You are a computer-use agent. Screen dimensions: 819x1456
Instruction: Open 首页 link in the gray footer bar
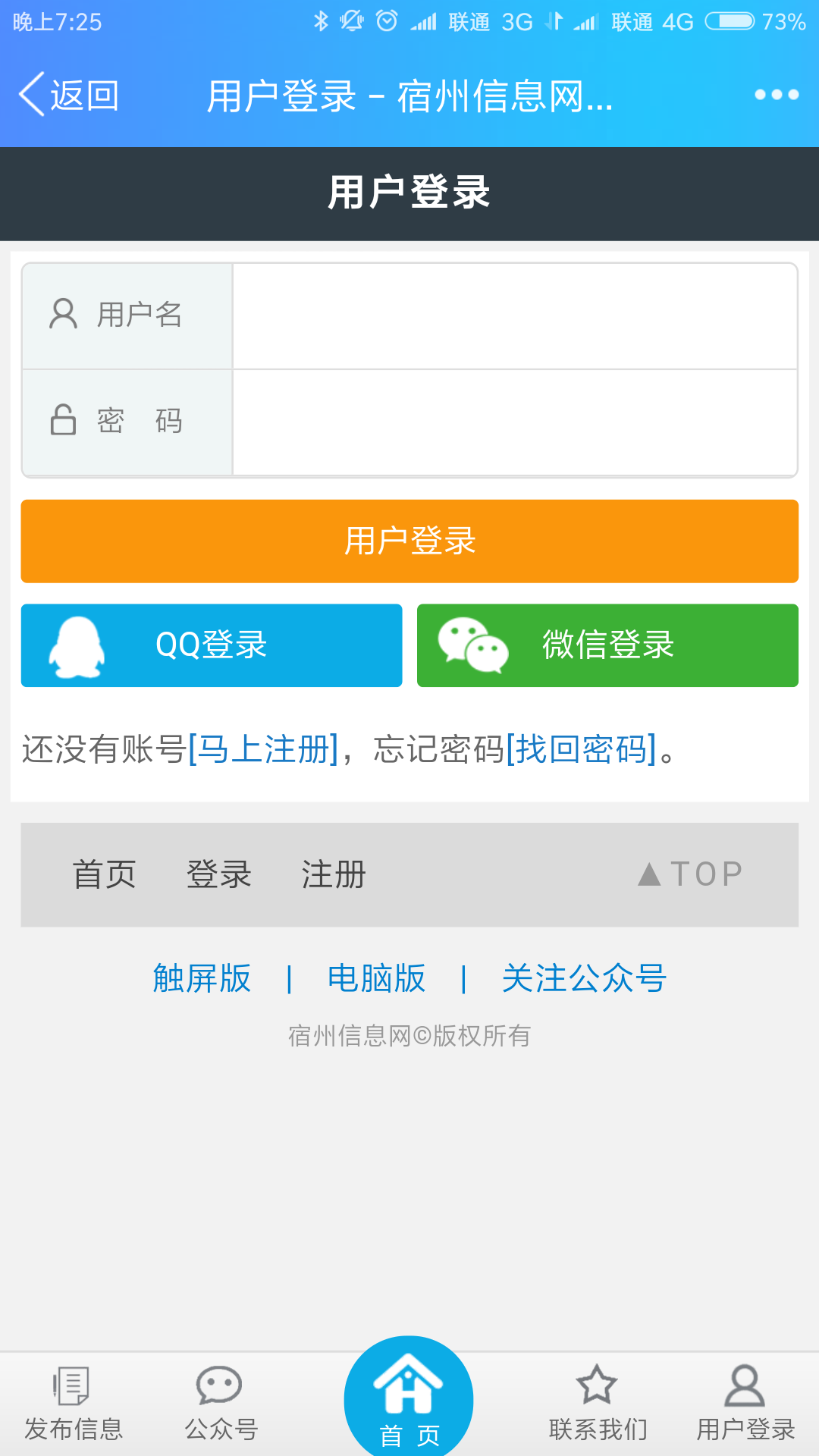[x=105, y=874]
